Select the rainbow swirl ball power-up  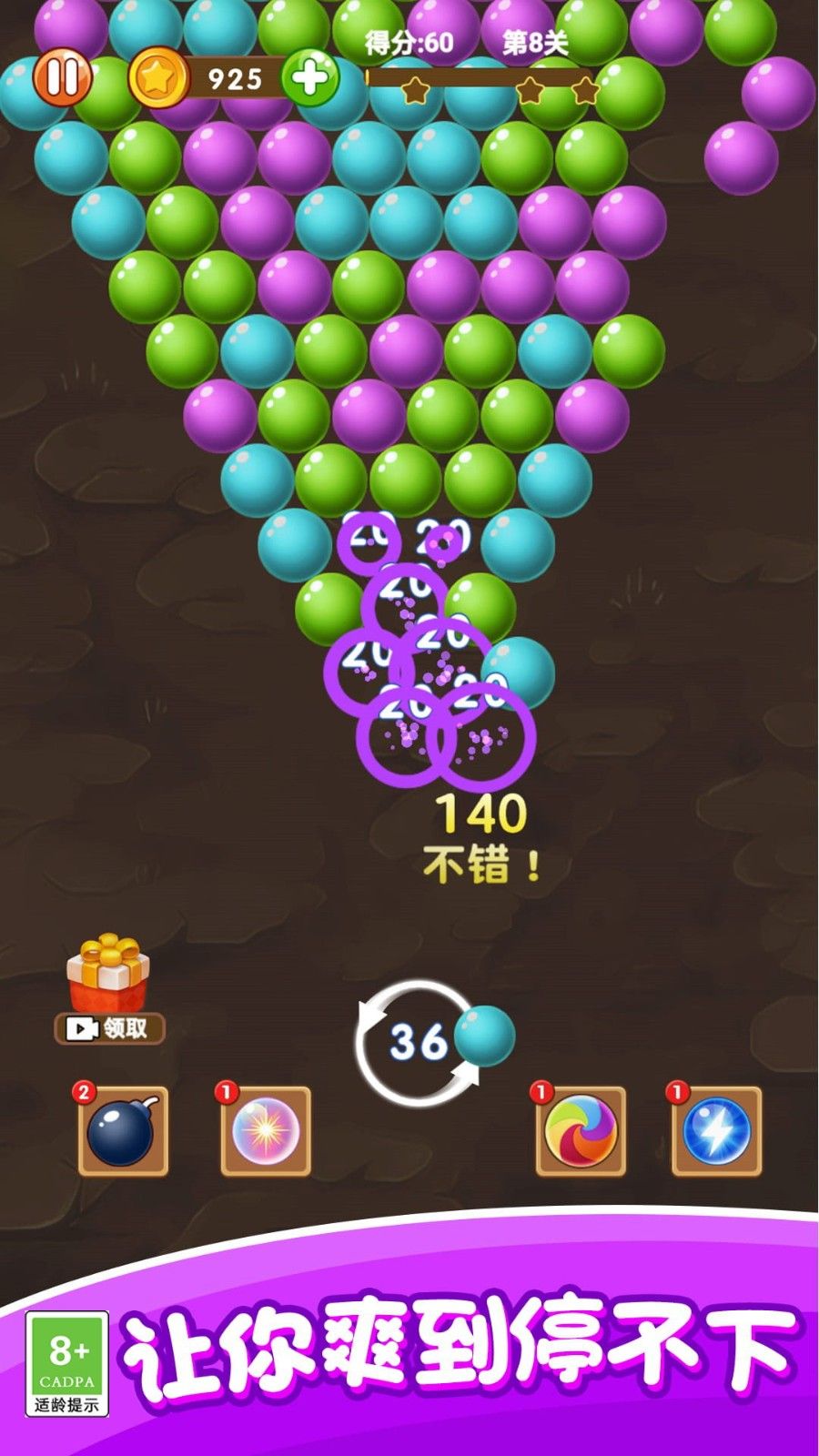(x=581, y=1131)
